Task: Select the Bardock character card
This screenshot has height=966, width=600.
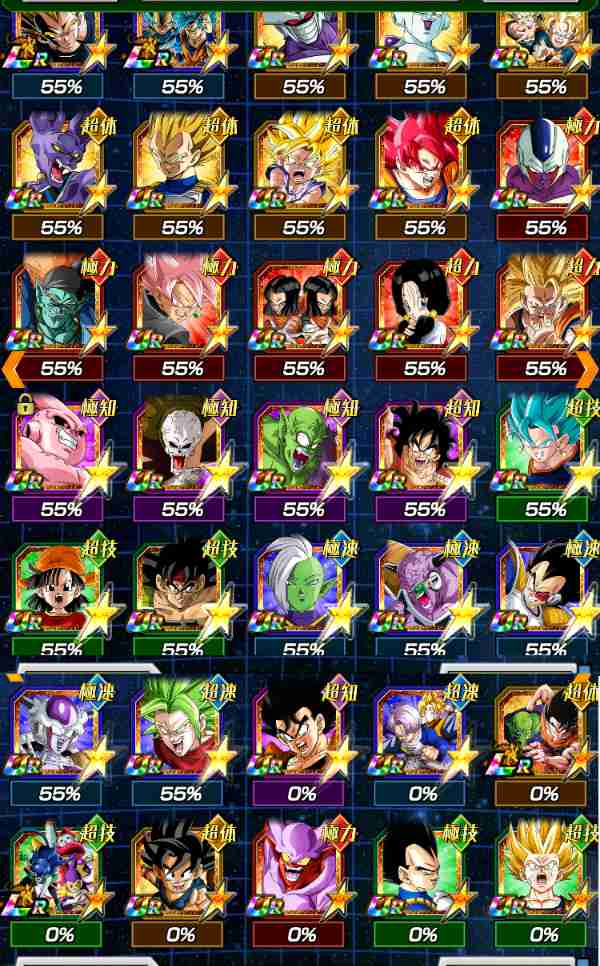Action: (x=181, y=586)
